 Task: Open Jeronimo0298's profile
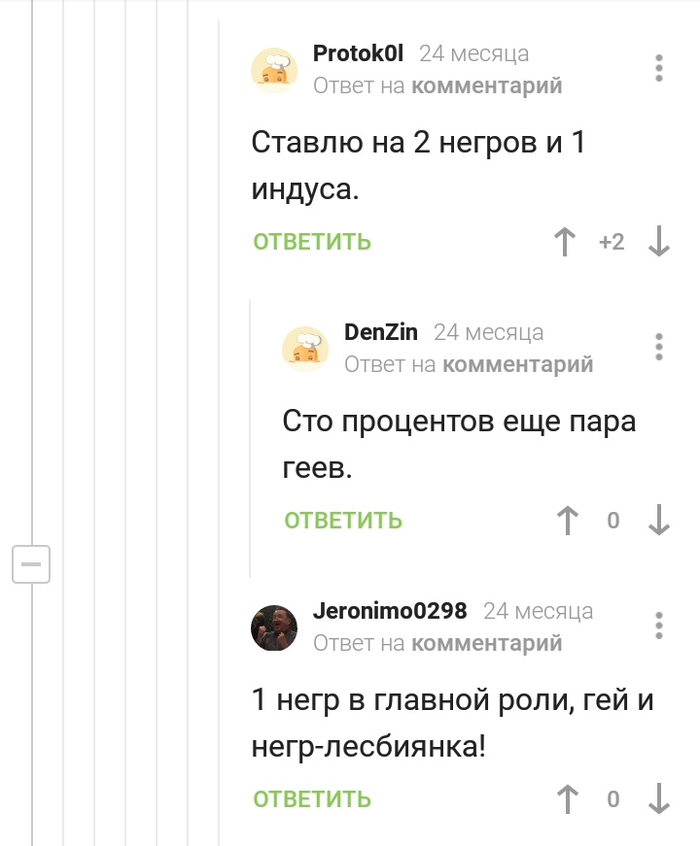389,611
